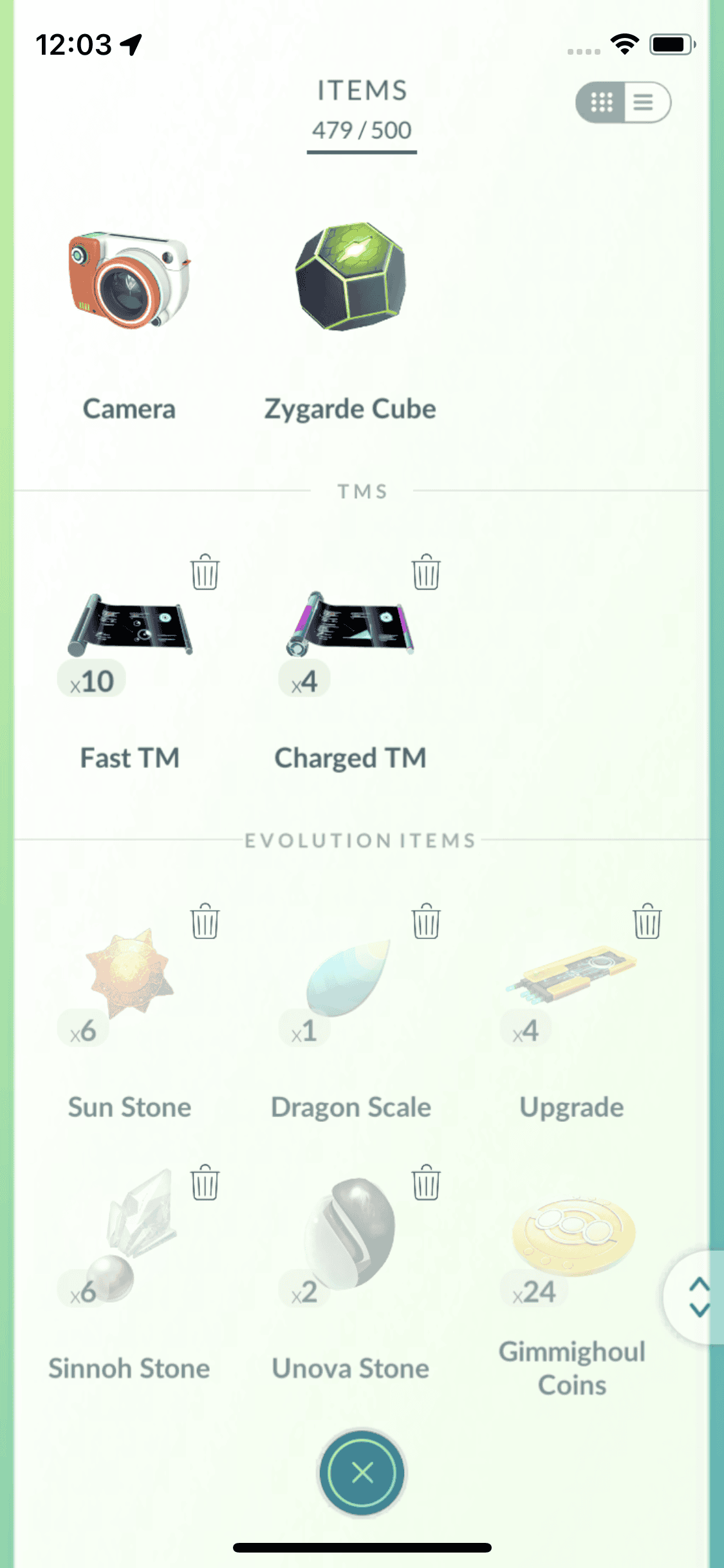
Task: Tap trash icon for Upgrade
Action: pos(647,921)
